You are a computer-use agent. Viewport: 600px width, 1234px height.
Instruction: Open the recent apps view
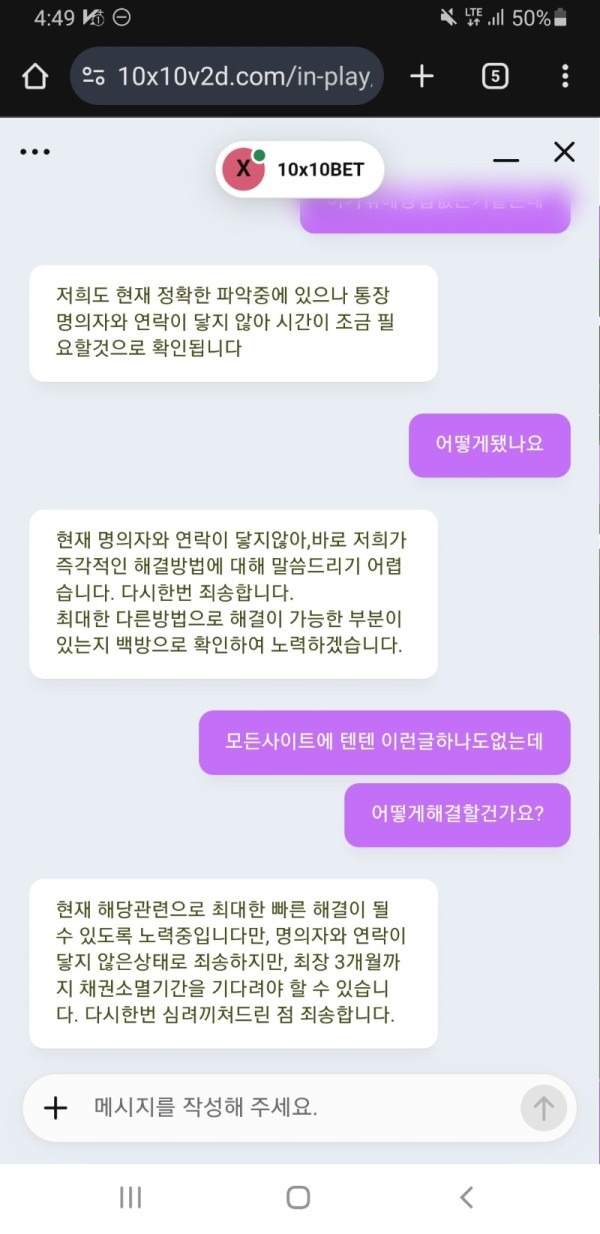click(x=130, y=1197)
